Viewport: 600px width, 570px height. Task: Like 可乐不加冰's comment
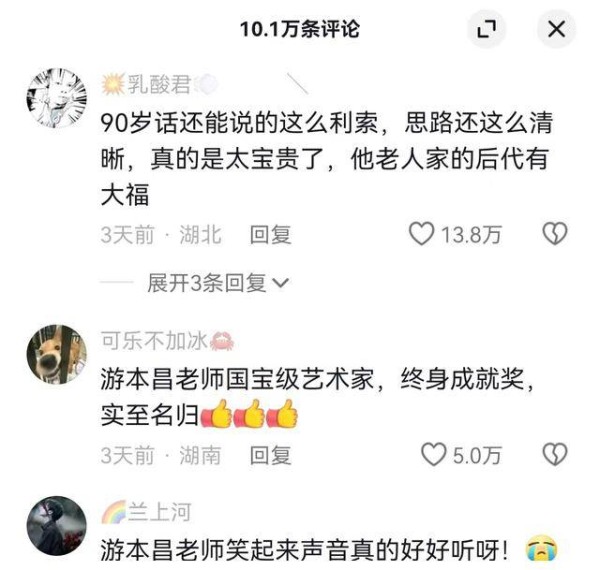[433, 455]
